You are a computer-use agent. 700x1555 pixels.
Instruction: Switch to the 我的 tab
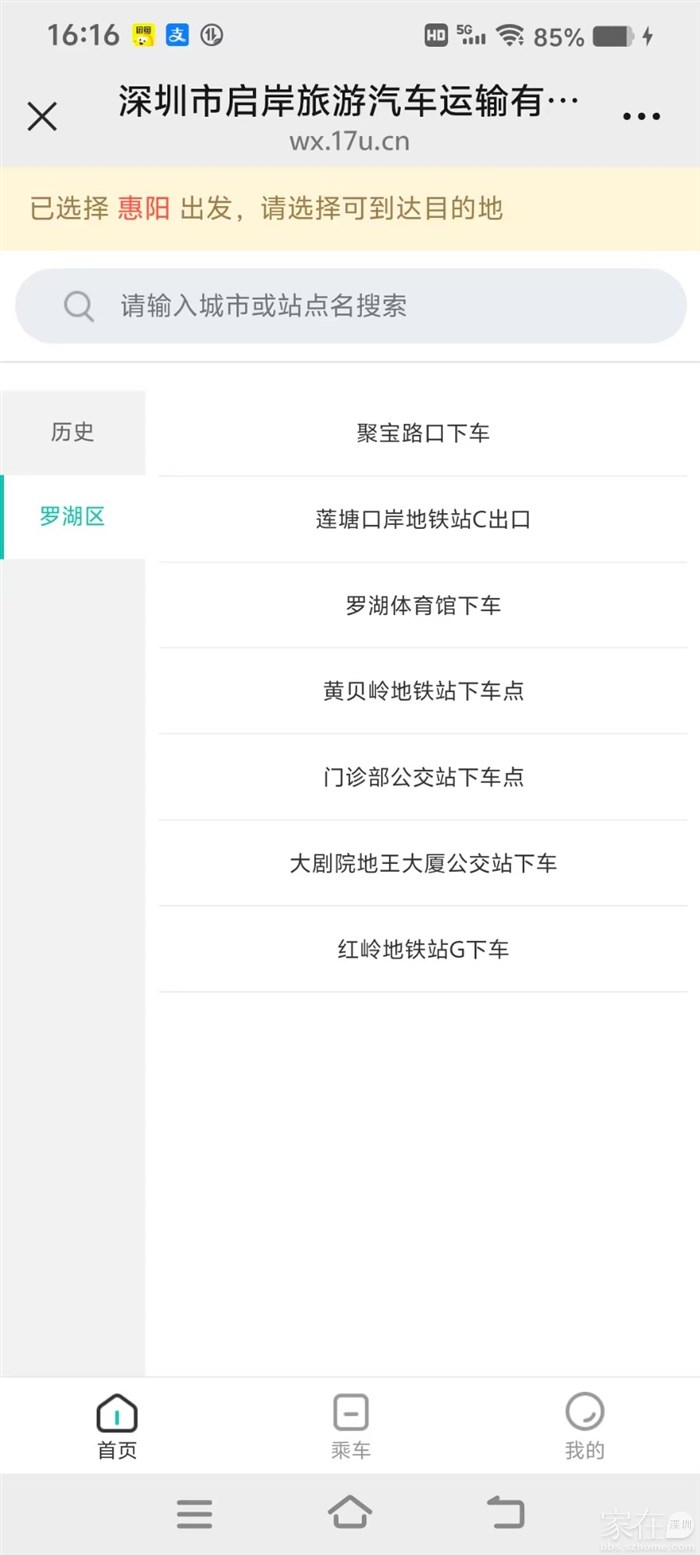(585, 1427)
